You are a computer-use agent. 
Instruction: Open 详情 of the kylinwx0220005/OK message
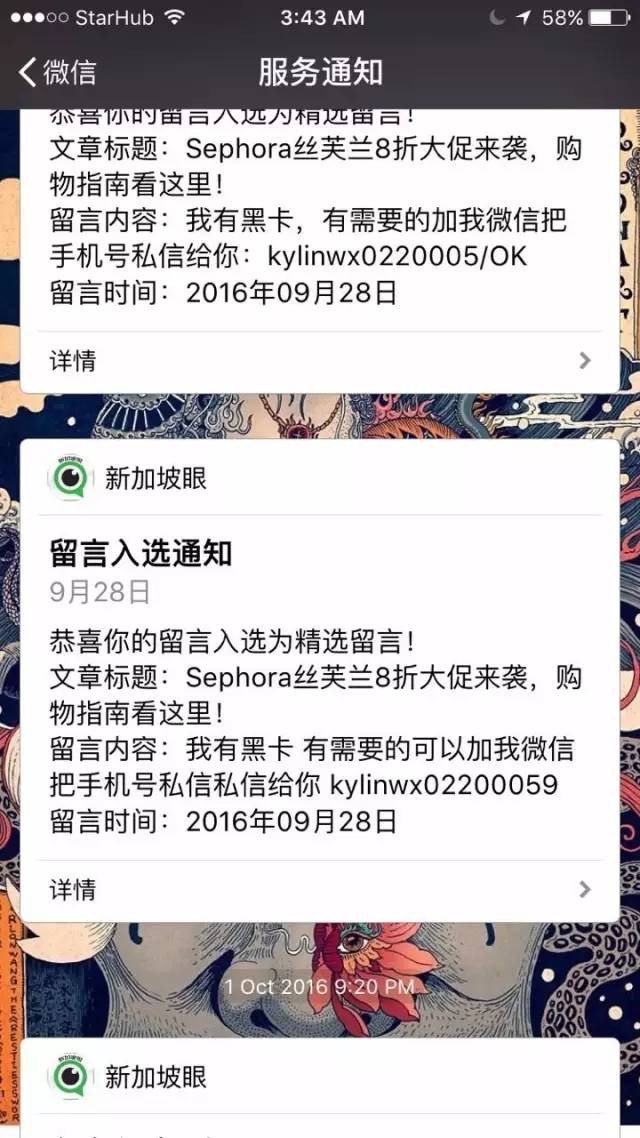click(x=320, y=361)
